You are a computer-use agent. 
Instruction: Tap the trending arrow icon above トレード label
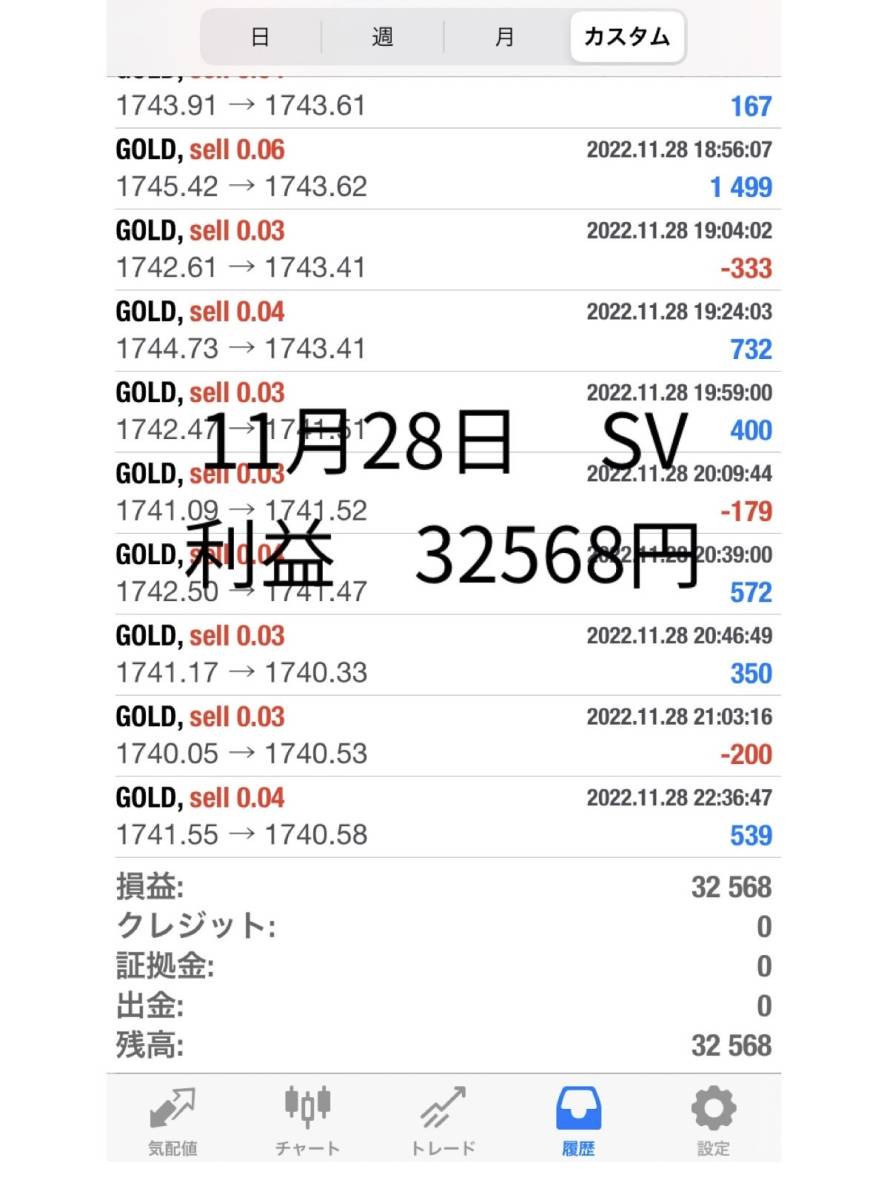pos(442,1105)
